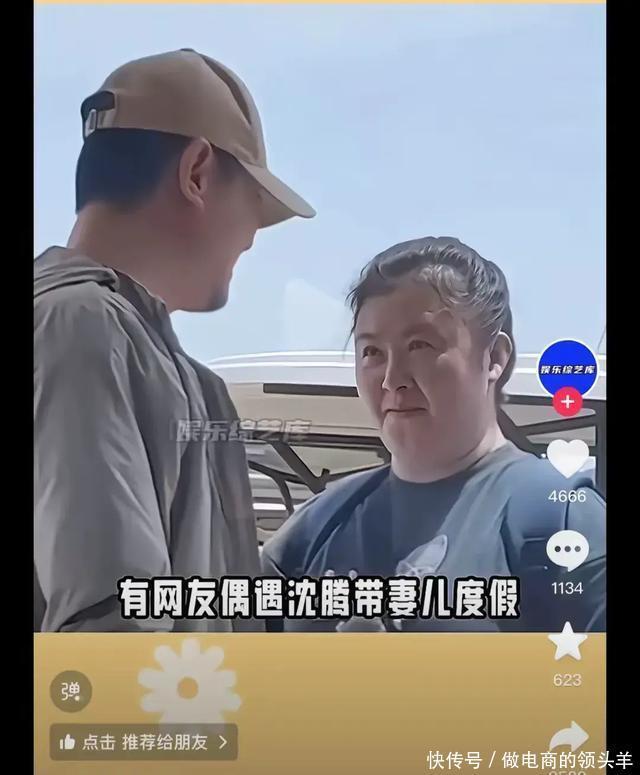
Task: Open the 娱乐综艺库 creator avatar
Action: pyautogui.click(x=567, y=368)
